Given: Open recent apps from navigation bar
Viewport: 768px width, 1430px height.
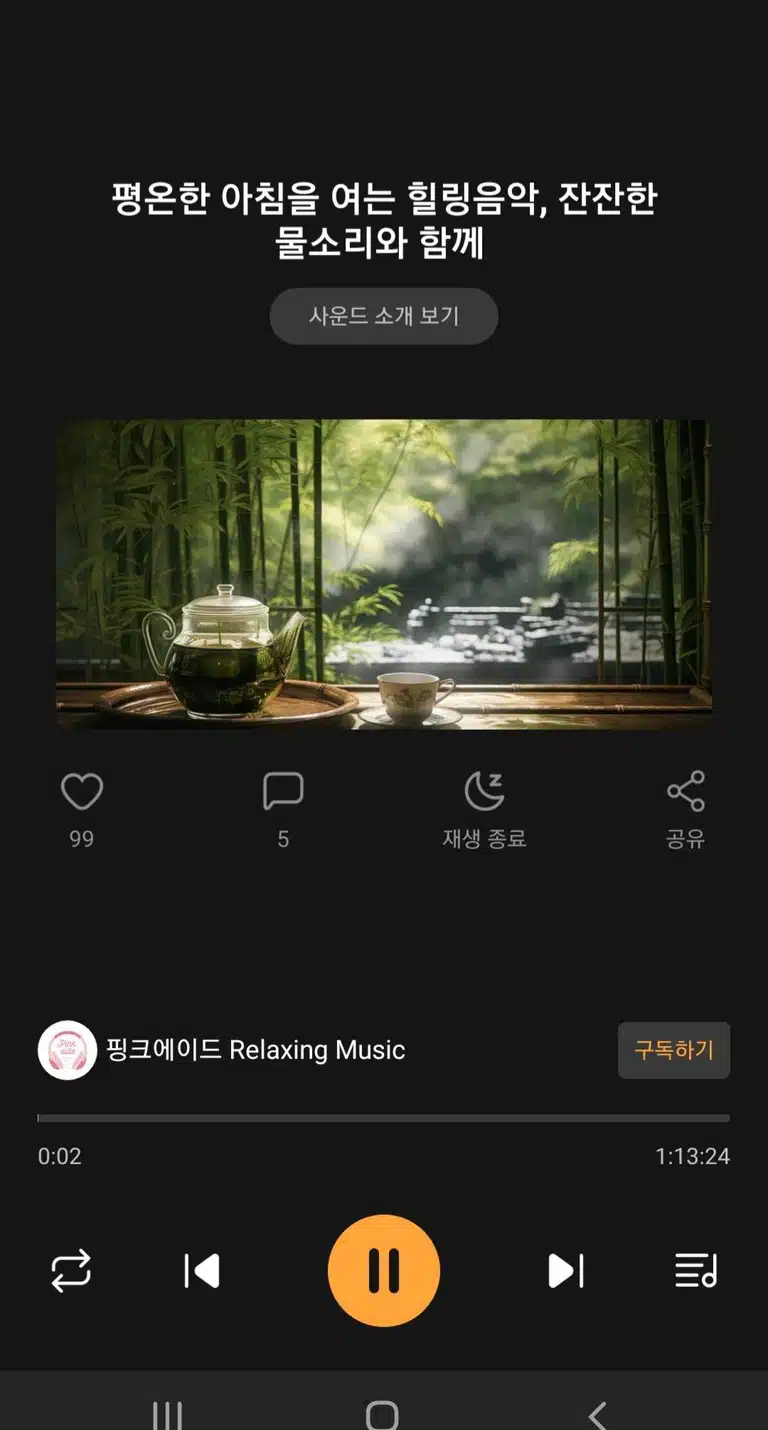Looking at the screenshot, I should pyautogui.click(x=167, y=1415).
